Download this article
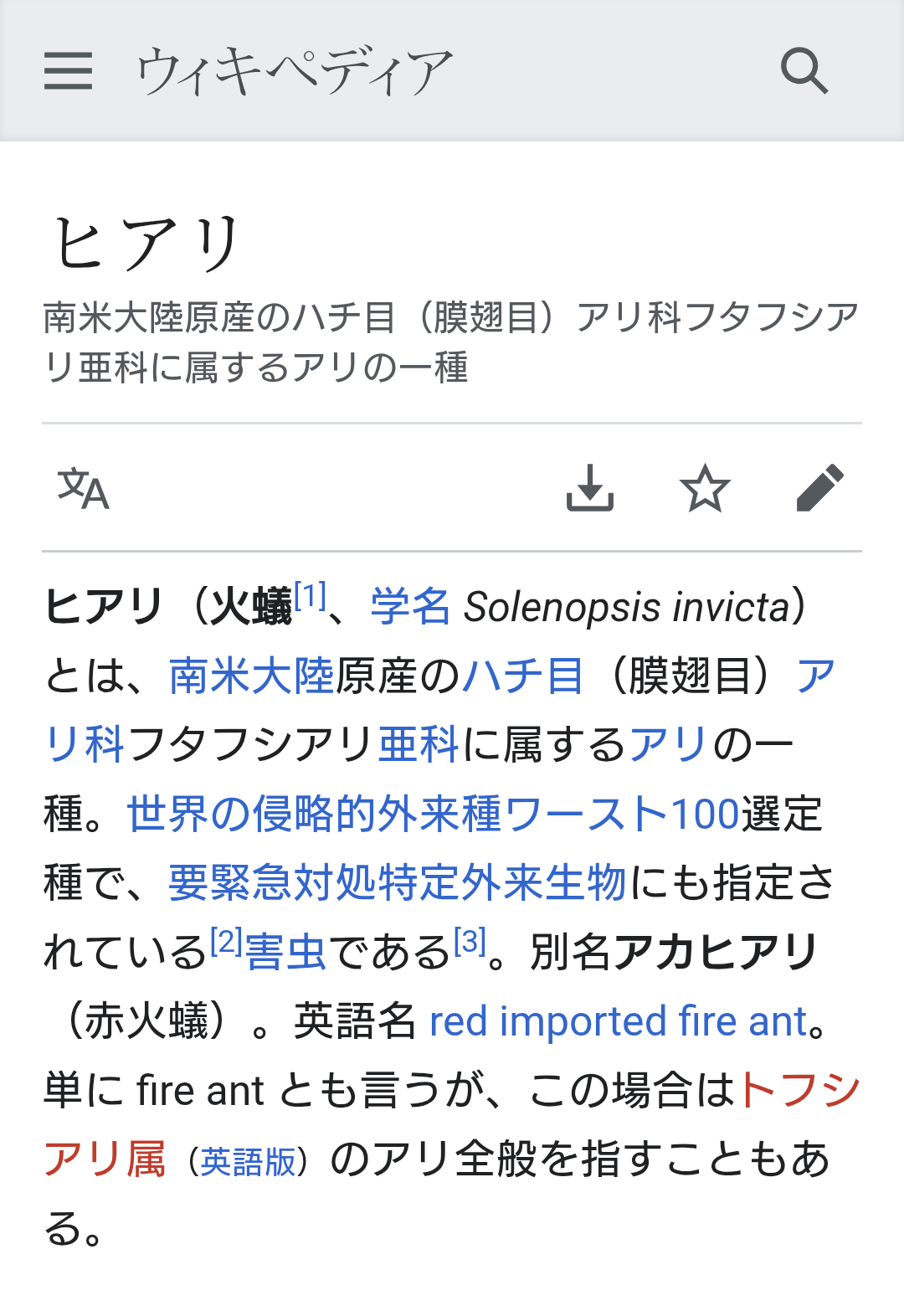904x1316 pixels. click(590, 488)
